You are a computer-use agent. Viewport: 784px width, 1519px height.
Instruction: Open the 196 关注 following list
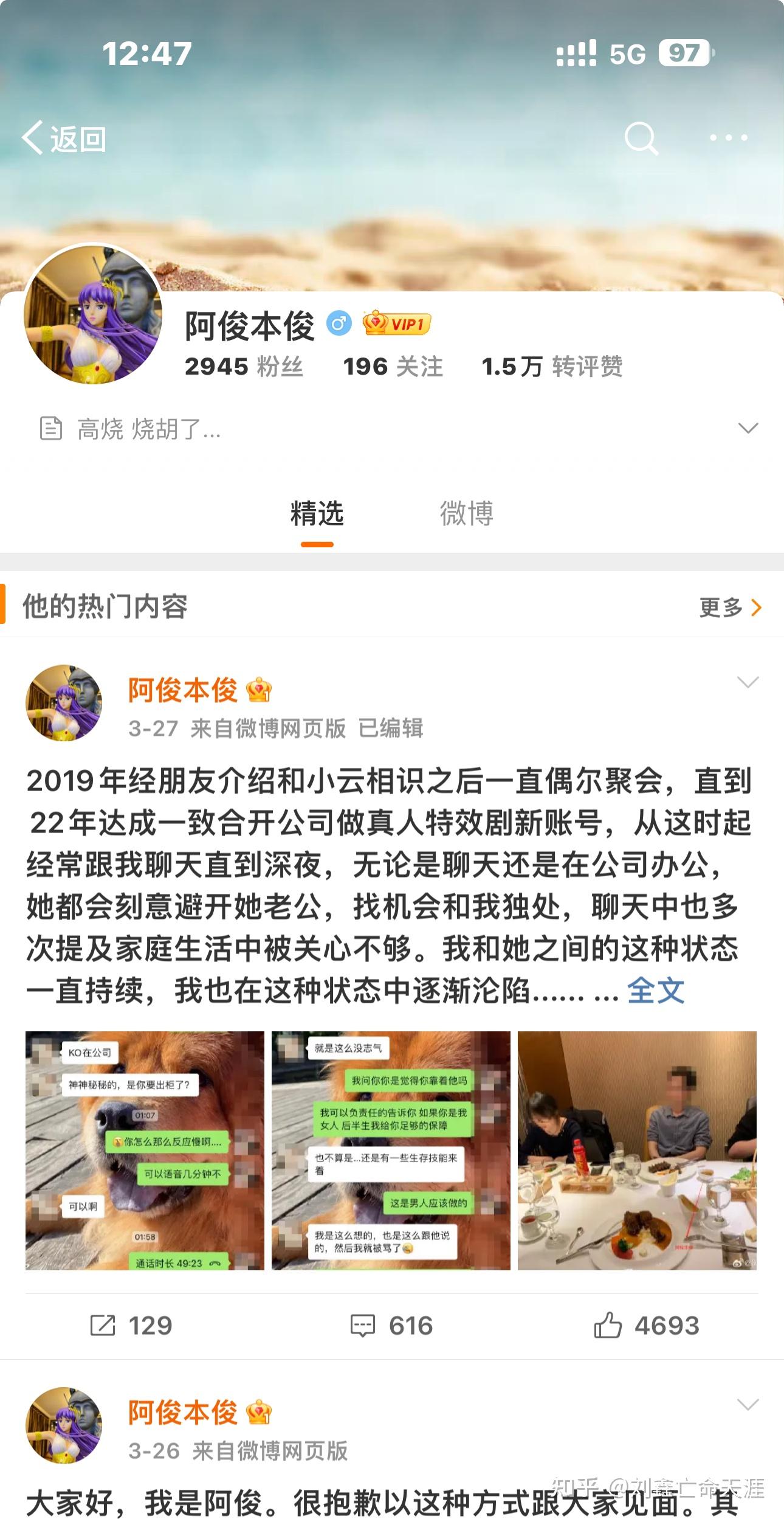click(x=393, y=367)
